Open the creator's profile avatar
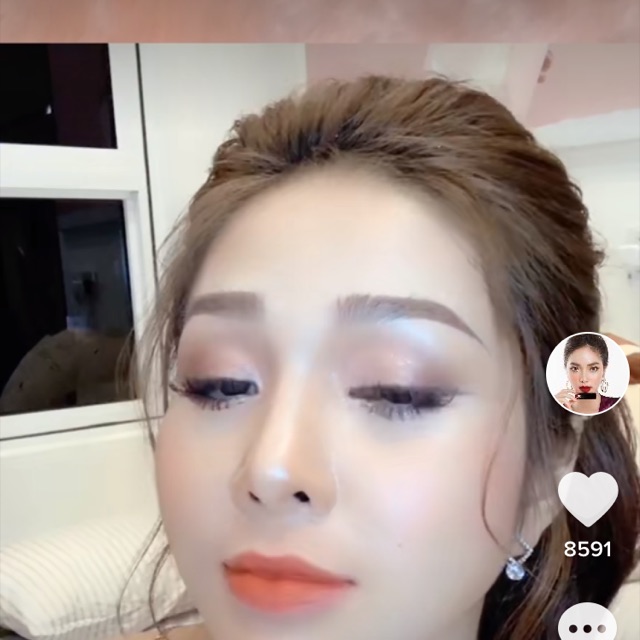 coord(587,374)
